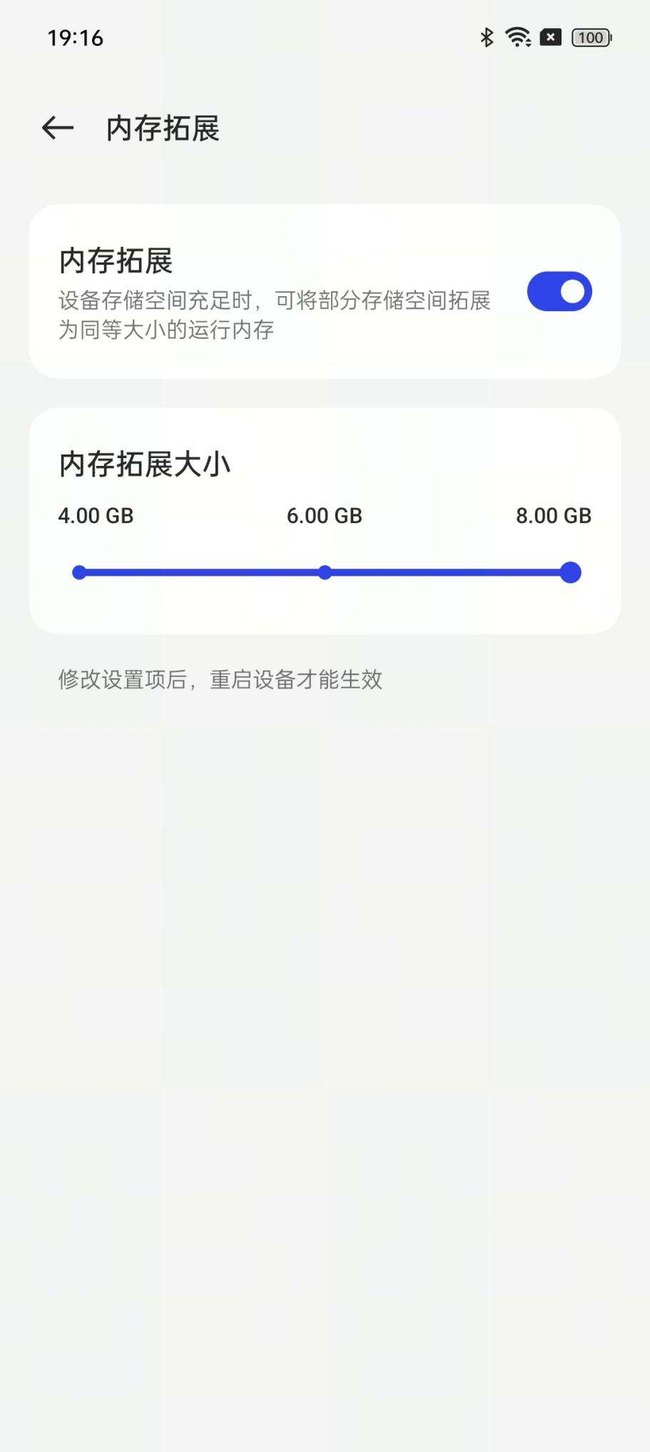Select the 6.00 GB slider point

point(325,572)
